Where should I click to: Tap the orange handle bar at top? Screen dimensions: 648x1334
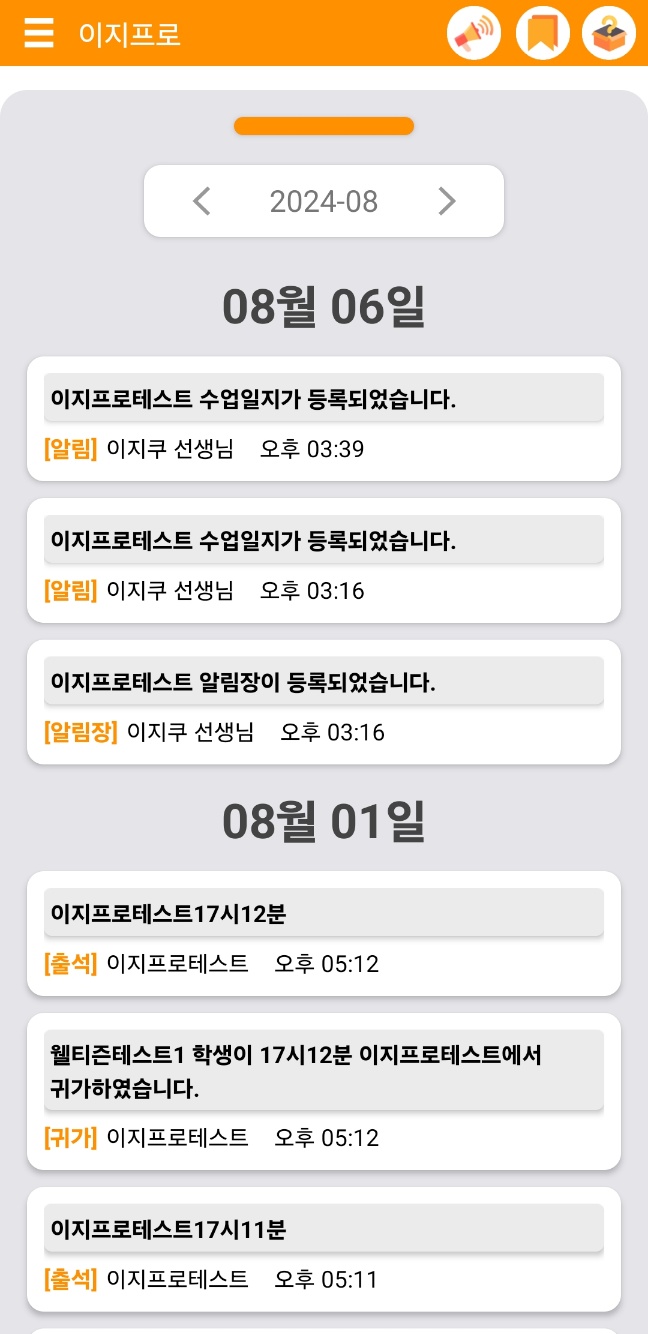pyautogui.click(x=324, y=126)
